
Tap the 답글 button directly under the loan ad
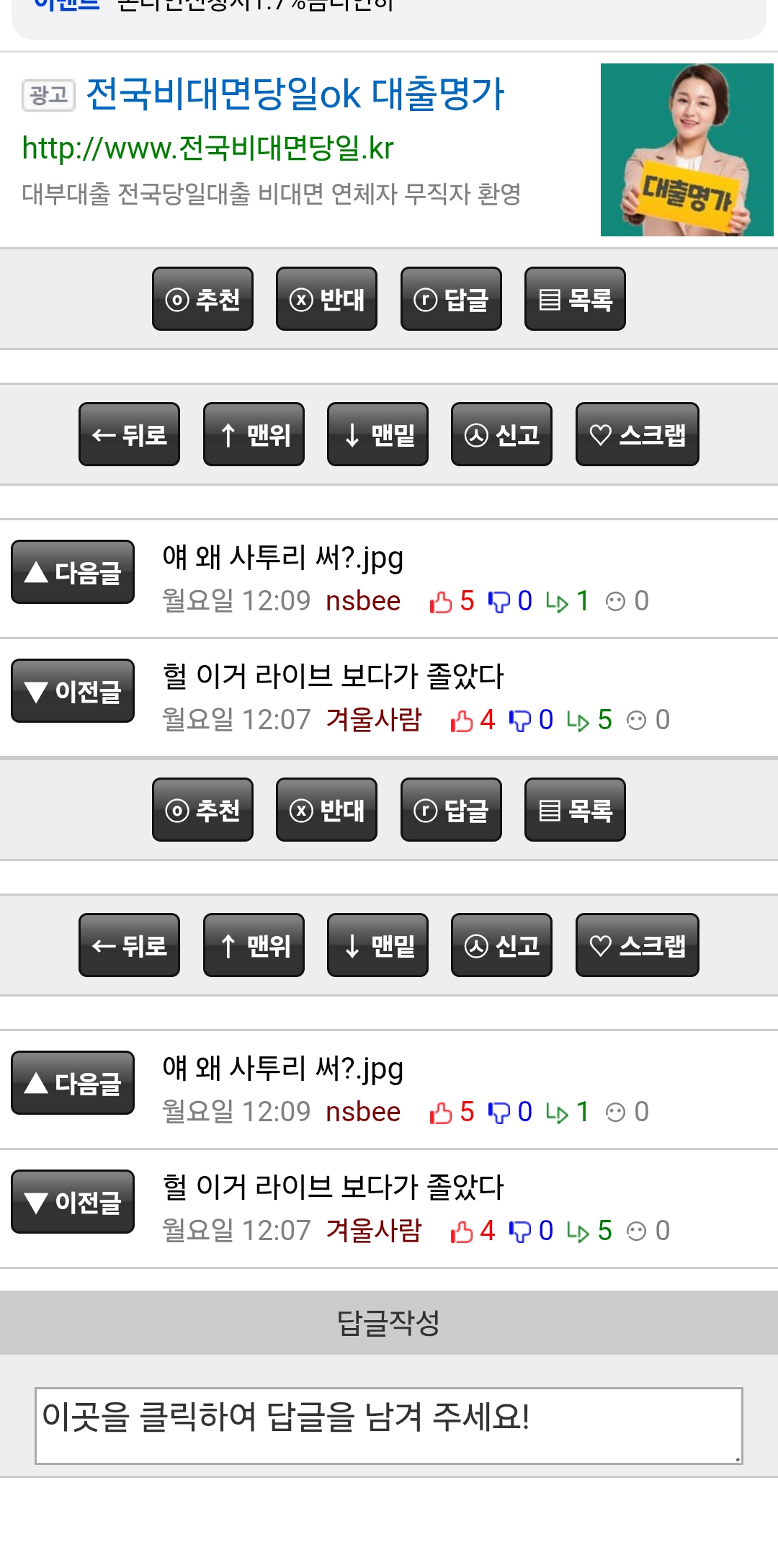[451, 299]
